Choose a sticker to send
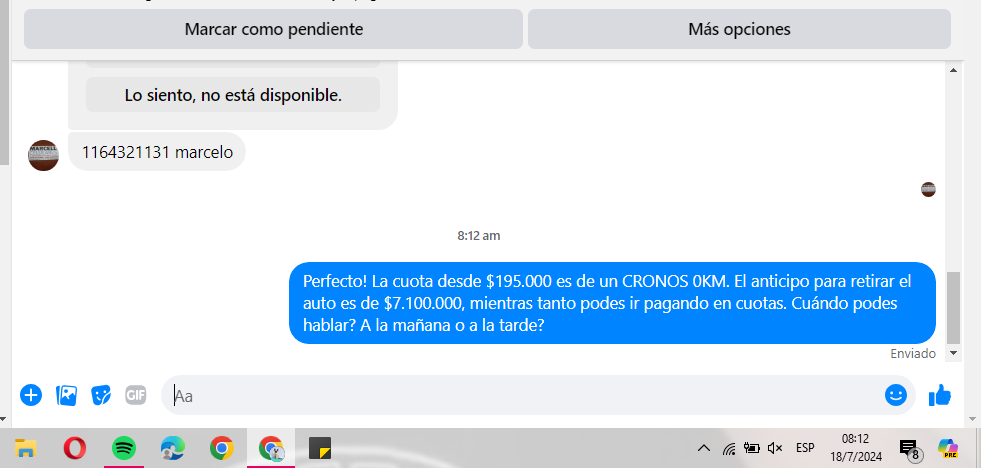The width and height of the screenshot is (981, 468). [101, 395]
